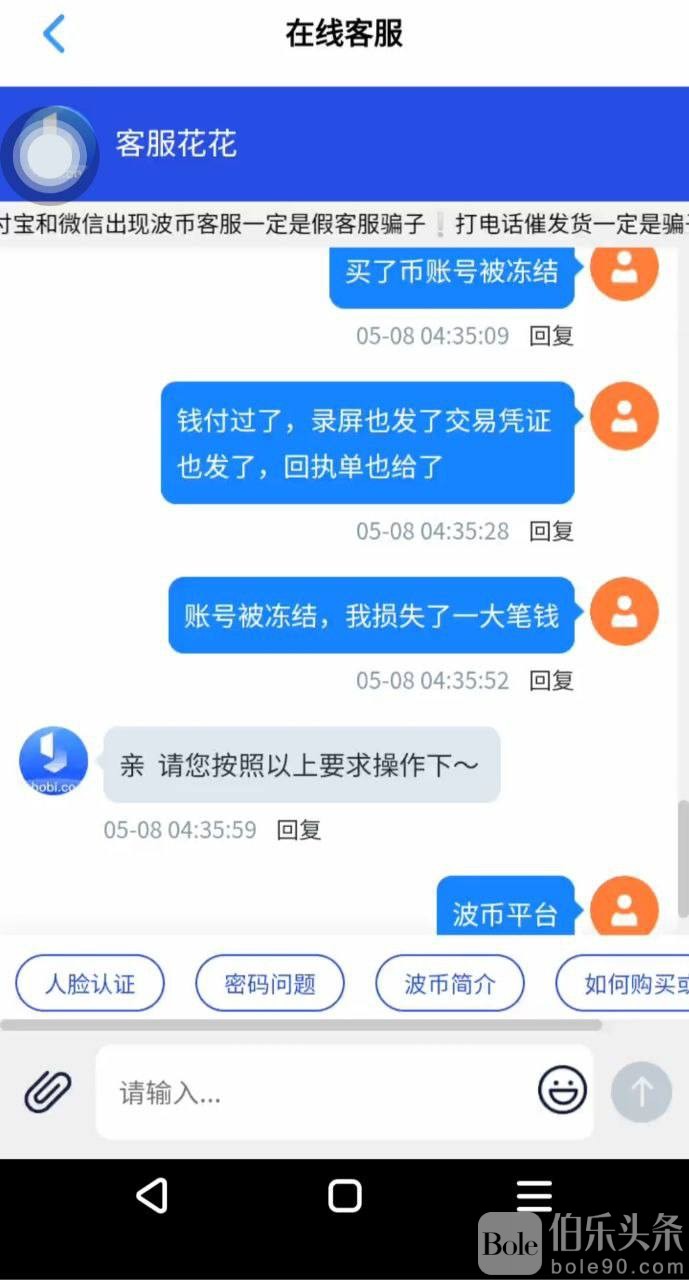Viewport: 689px width, 1280px height.
Task: Go back from the 在线客服 chat
Action: pos(53,34)
